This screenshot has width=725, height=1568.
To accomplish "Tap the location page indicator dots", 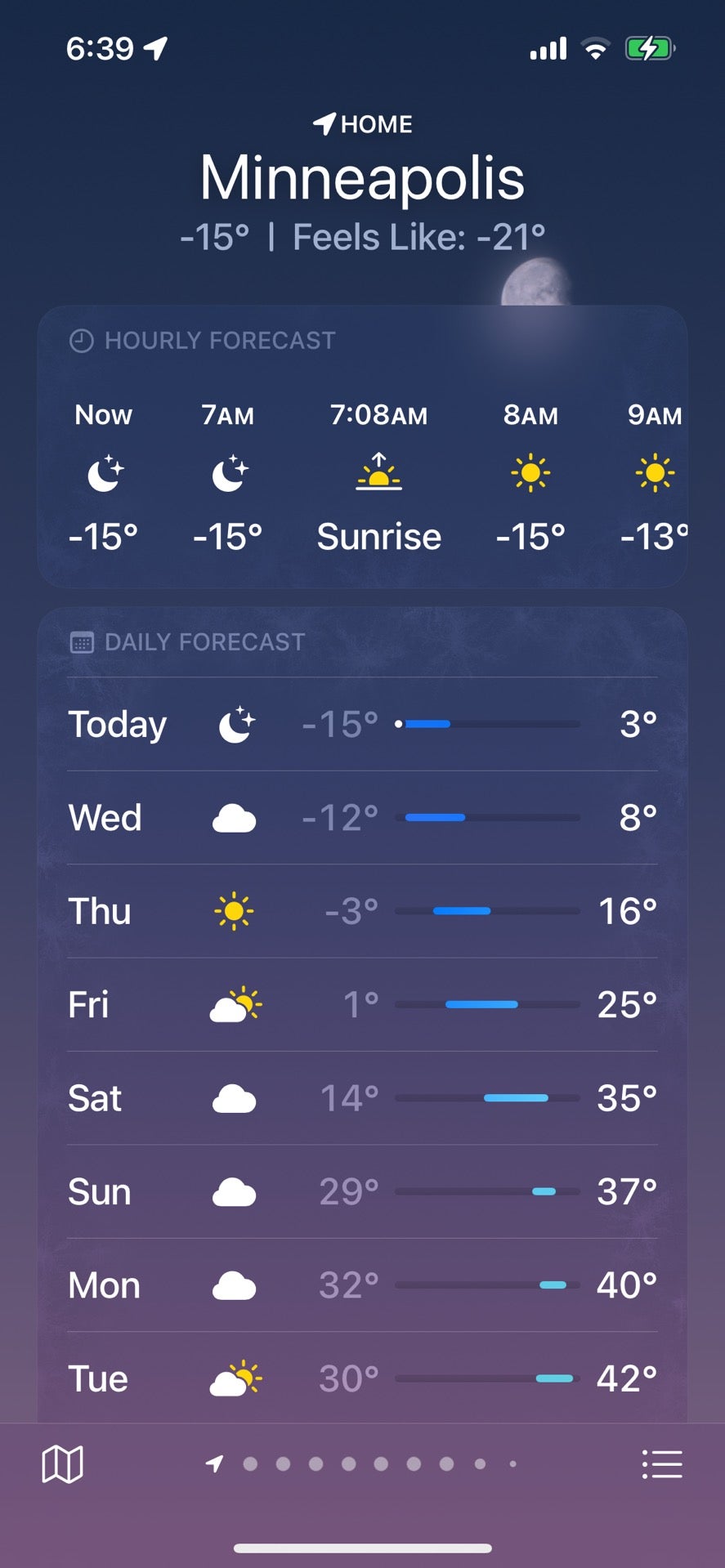I will pyautogui.click(x=364, y=1463).
